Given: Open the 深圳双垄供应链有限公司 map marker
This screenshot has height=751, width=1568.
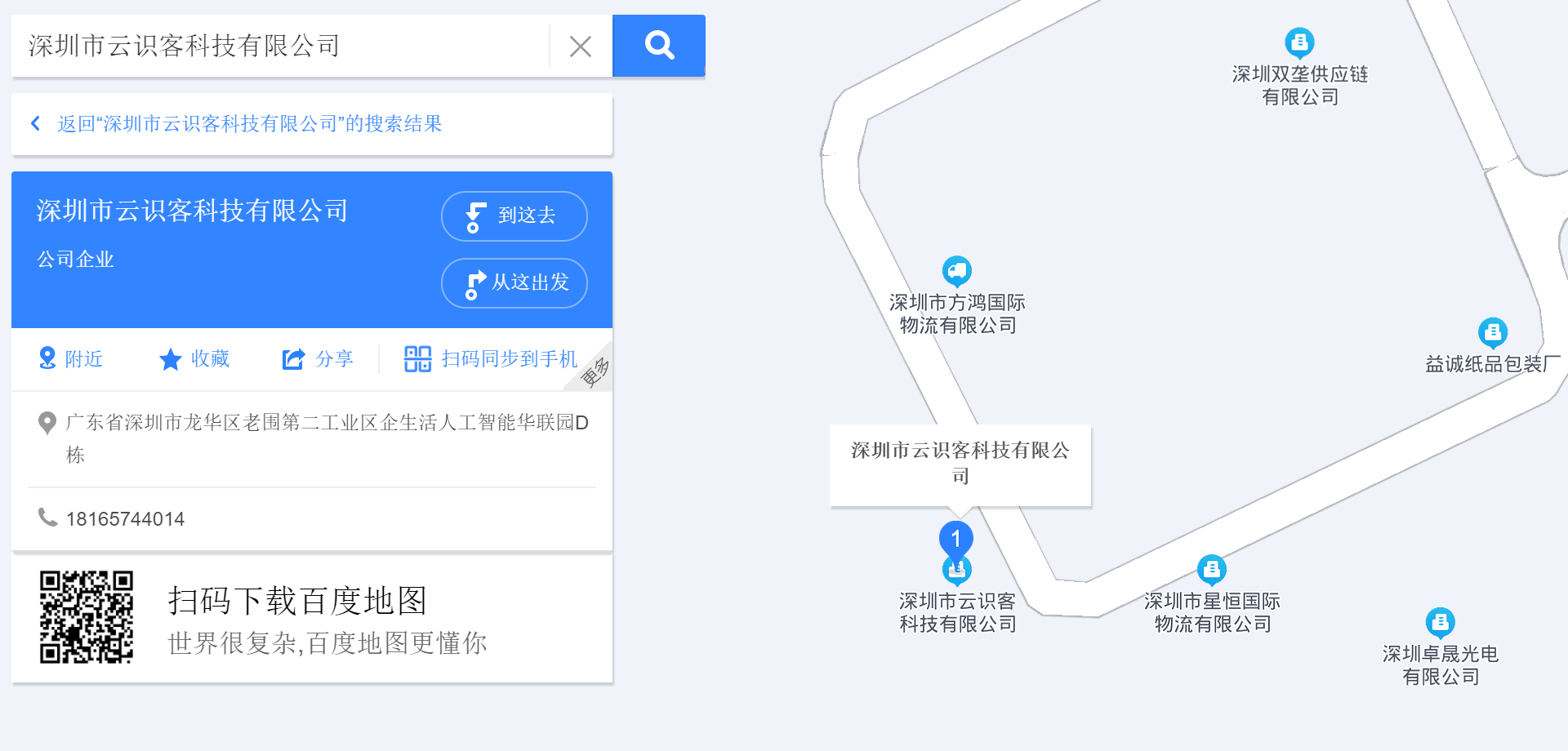Looking at the screenshot, I should [1299, 42].
